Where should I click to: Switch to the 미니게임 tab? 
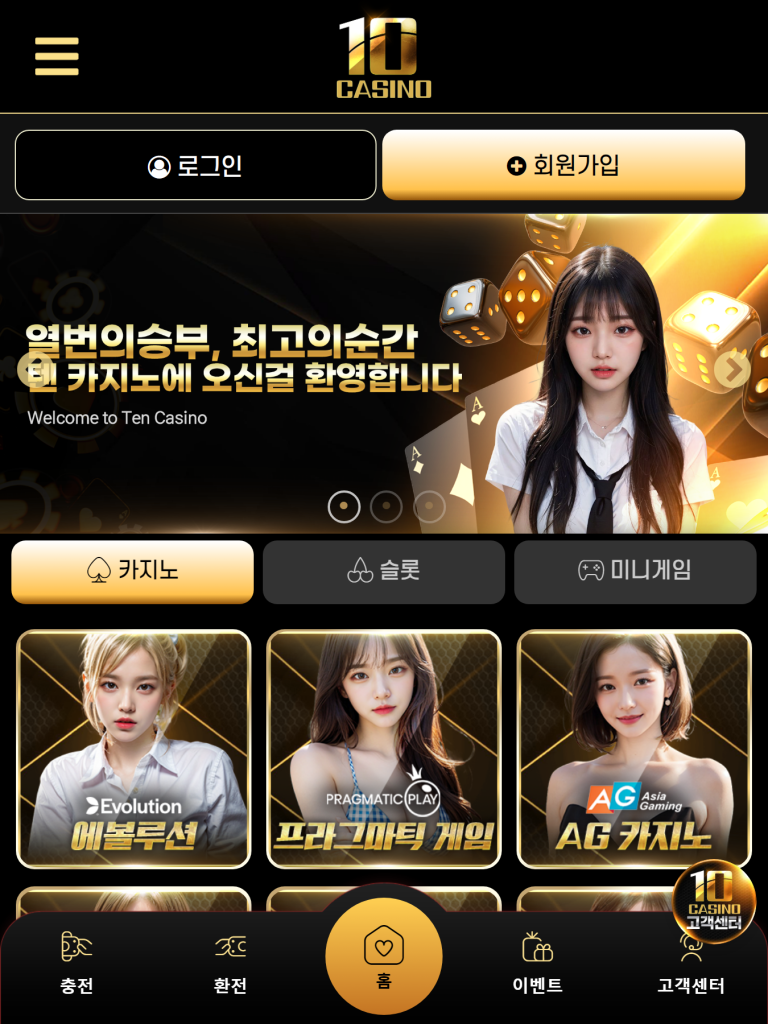tap(635, 571)
